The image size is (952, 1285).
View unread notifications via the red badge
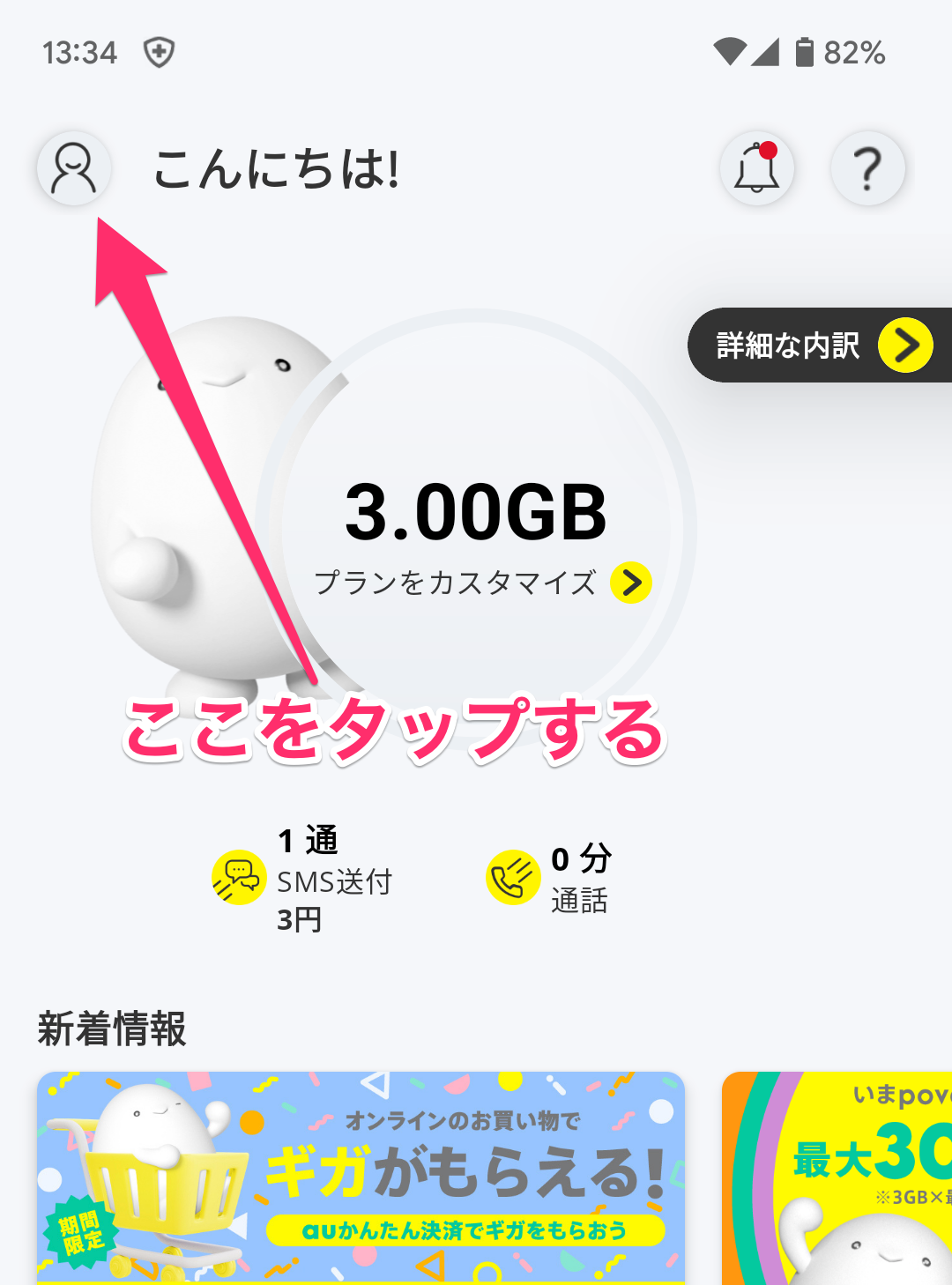pyautogui.click(x=769, y=149)
